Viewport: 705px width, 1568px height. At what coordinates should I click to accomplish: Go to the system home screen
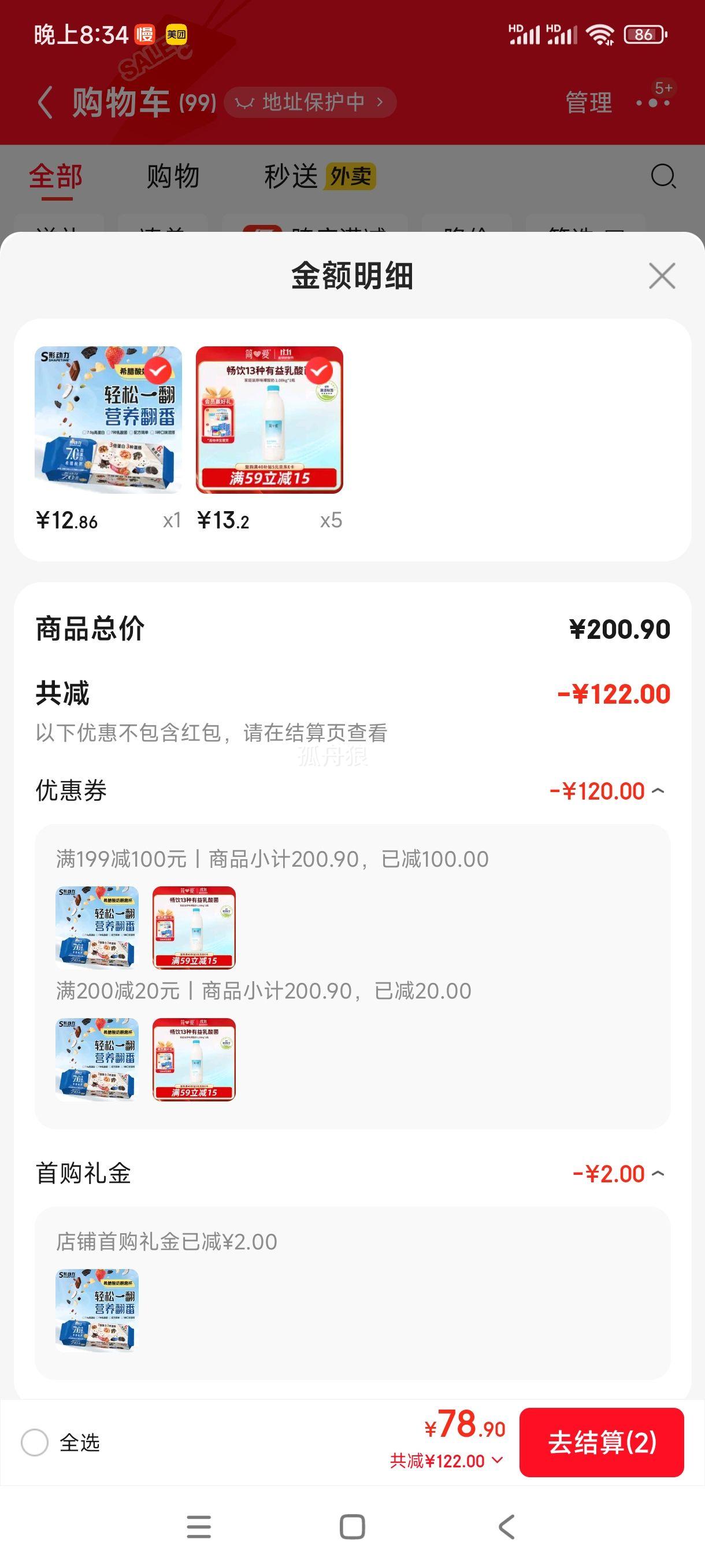click(352, 1526)
